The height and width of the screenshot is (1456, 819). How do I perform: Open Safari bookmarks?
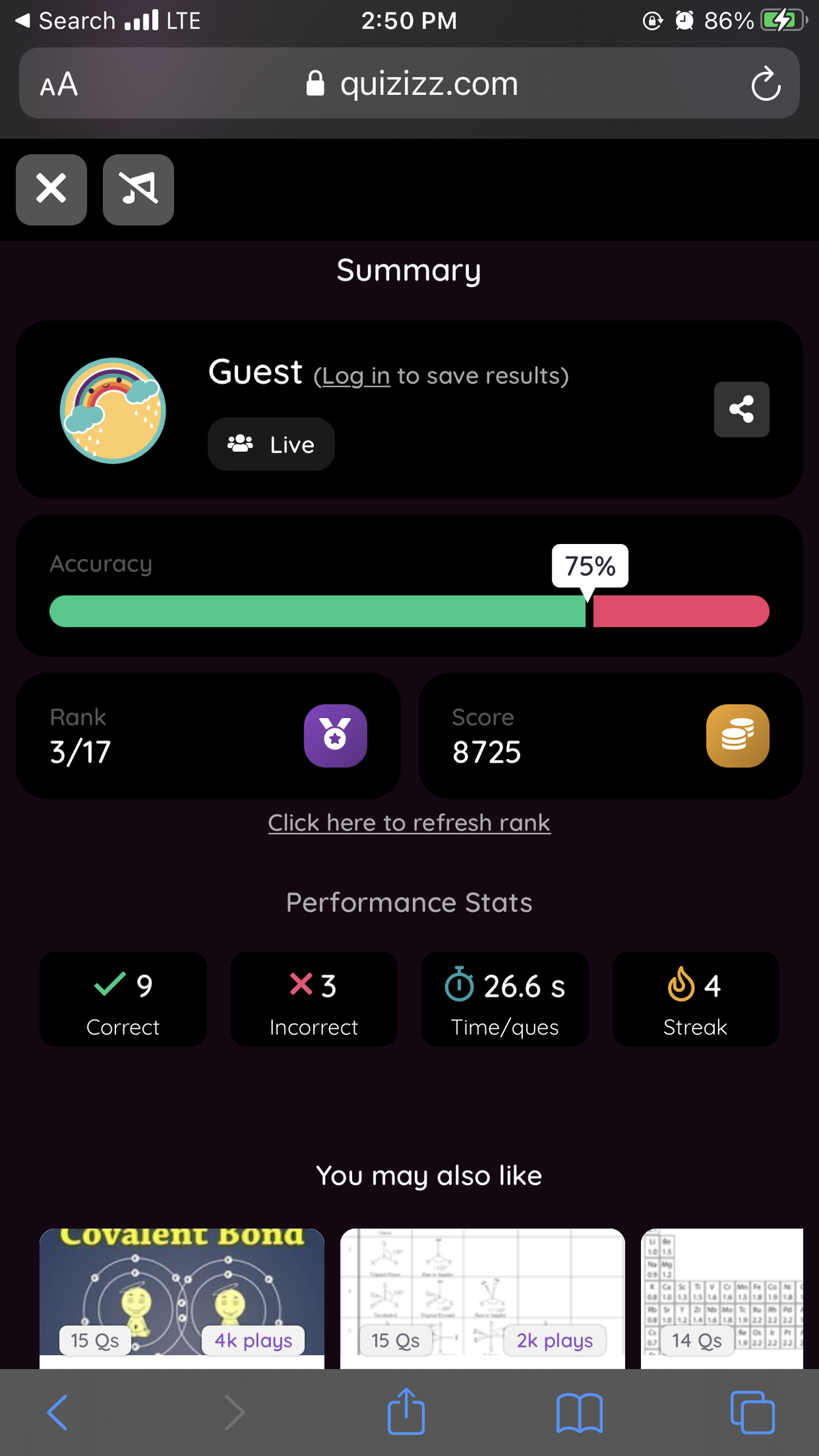(579, 1412)
